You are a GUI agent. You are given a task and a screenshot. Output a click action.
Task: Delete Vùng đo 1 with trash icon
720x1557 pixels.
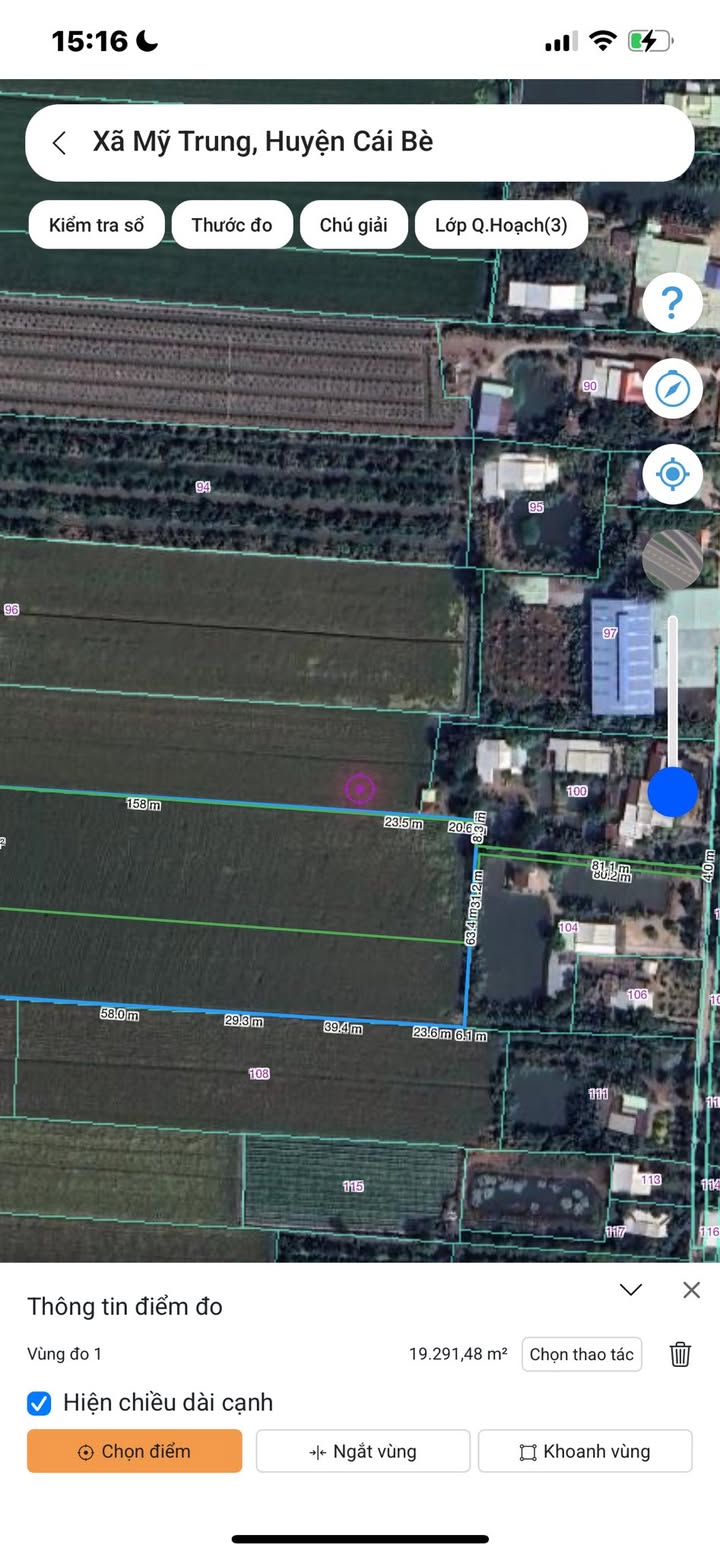pos(680,1354)
